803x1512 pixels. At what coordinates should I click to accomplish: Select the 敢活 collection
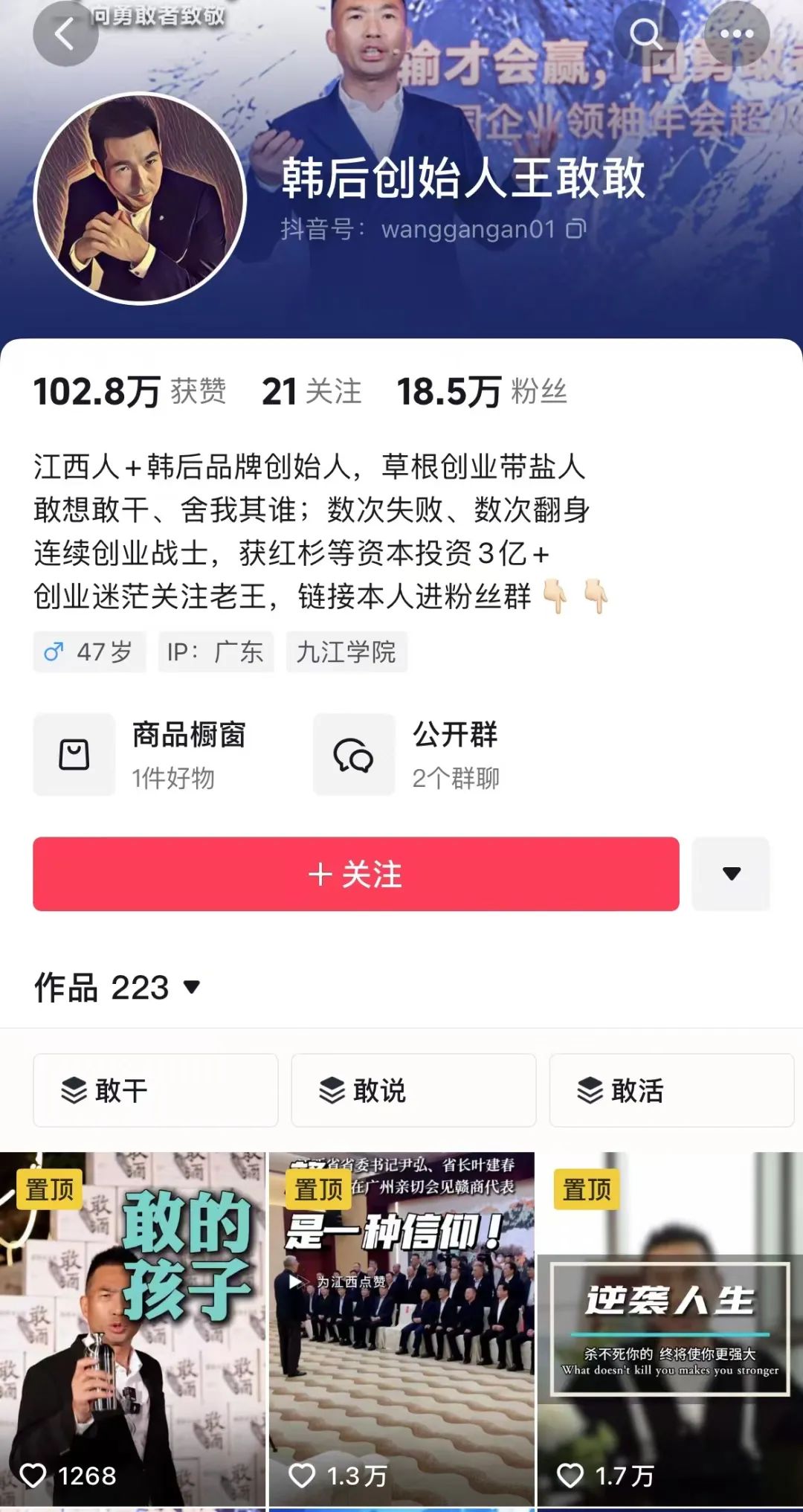click(671, 1090)
